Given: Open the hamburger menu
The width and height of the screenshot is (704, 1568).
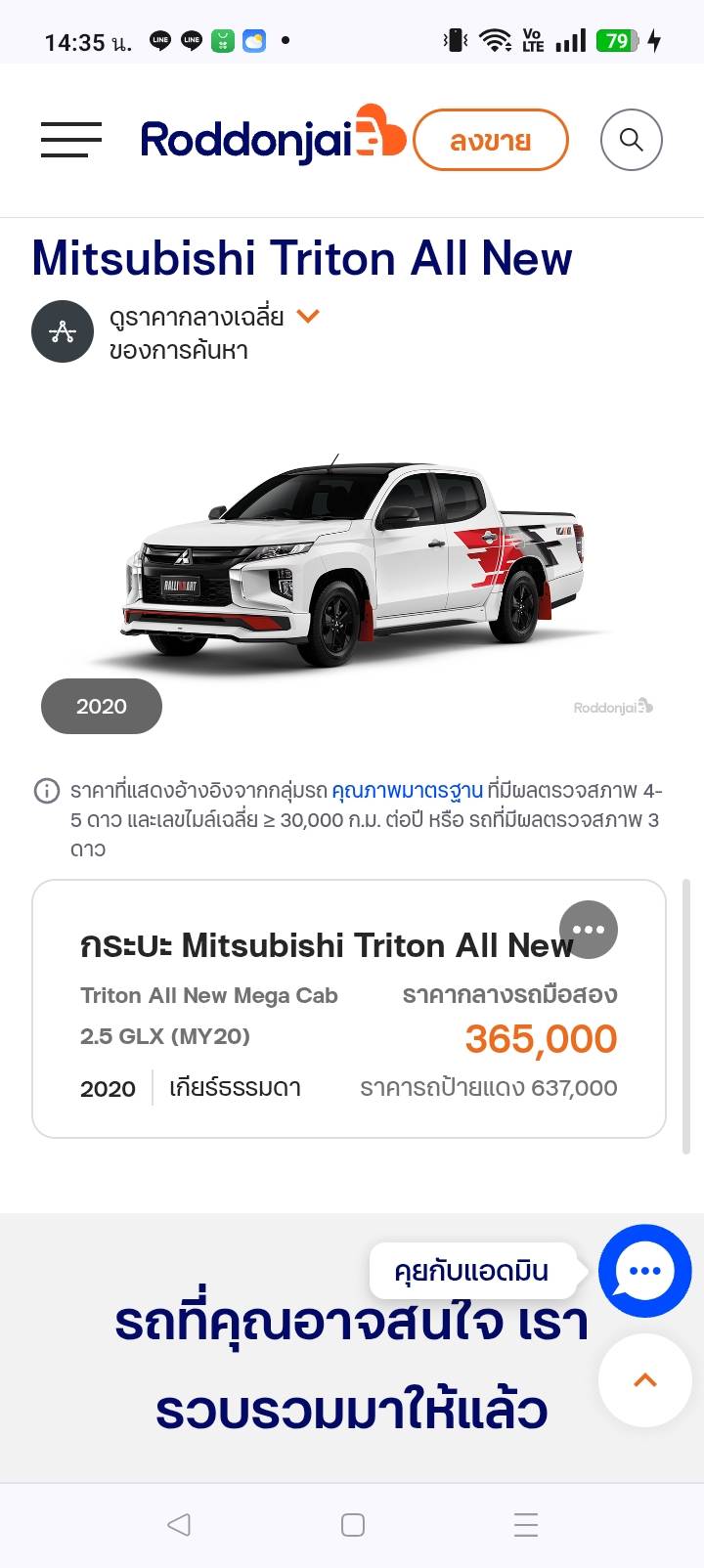Looking at the screenshot, I should pyautogui.click(x=71, y=140).
